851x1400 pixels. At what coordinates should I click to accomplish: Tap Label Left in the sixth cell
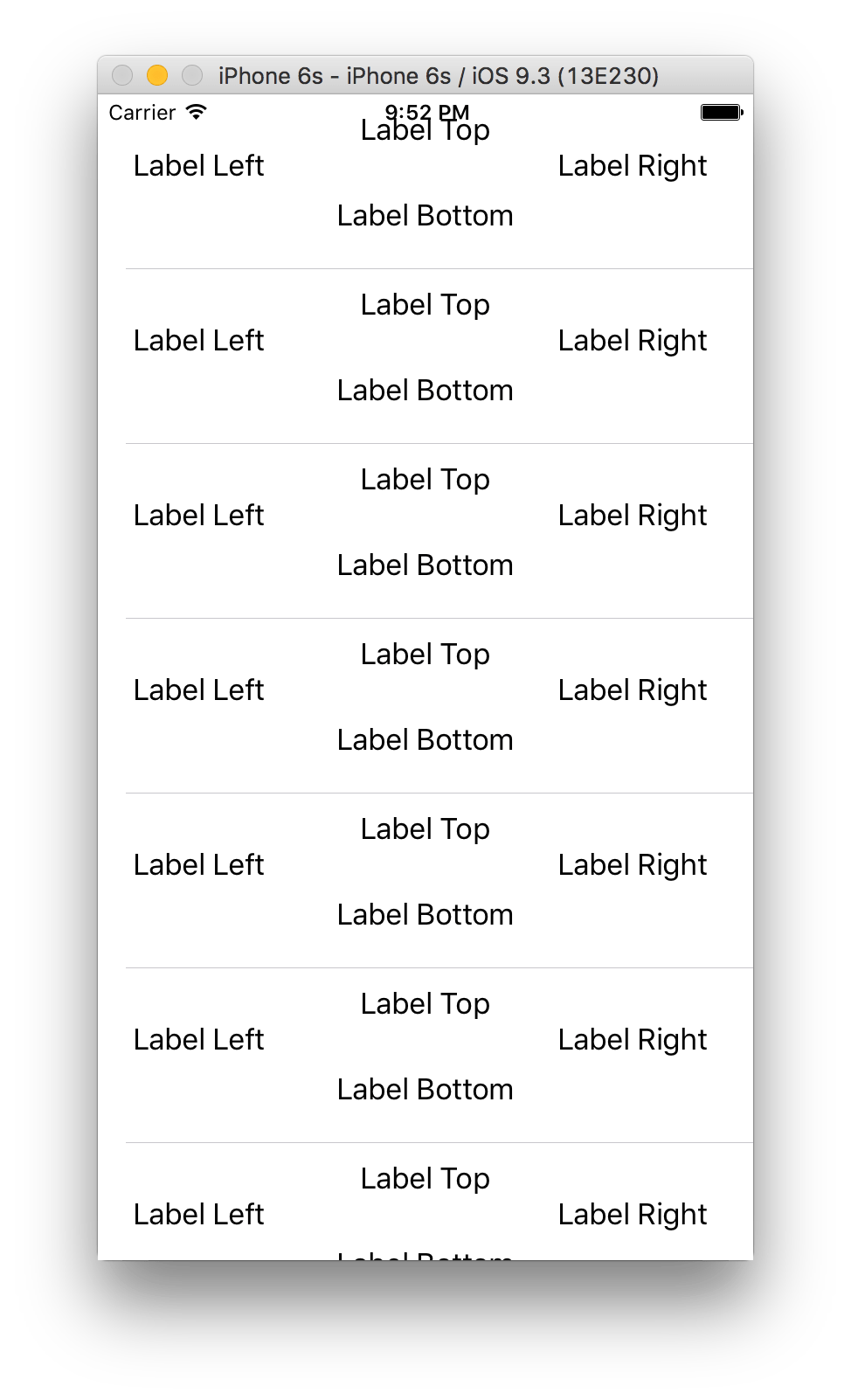[x=198, y=1039]
